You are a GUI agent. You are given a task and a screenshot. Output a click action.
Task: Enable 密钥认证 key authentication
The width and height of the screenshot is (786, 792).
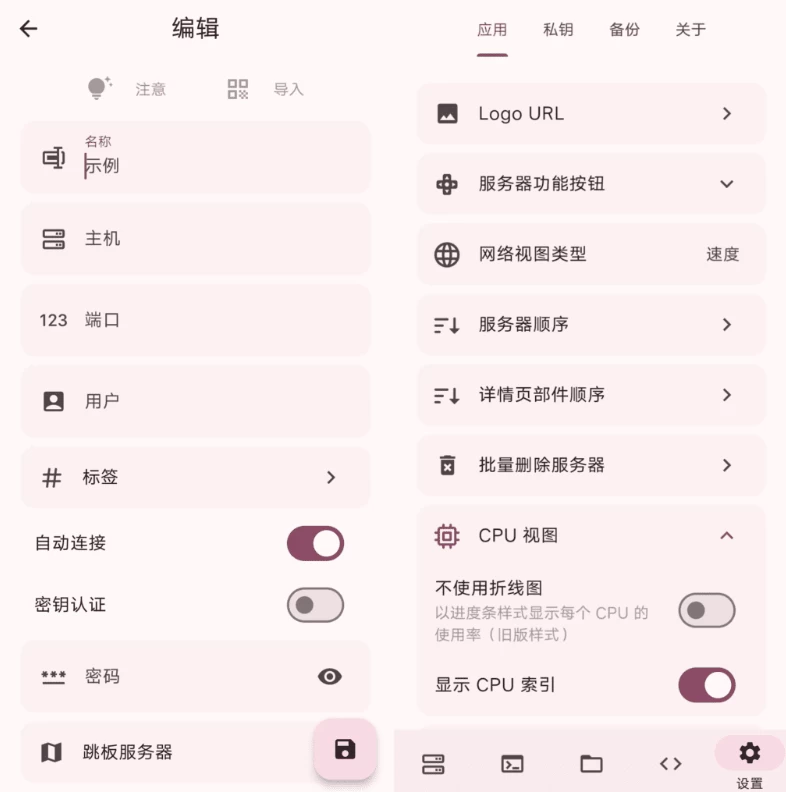tap(315, 605)
